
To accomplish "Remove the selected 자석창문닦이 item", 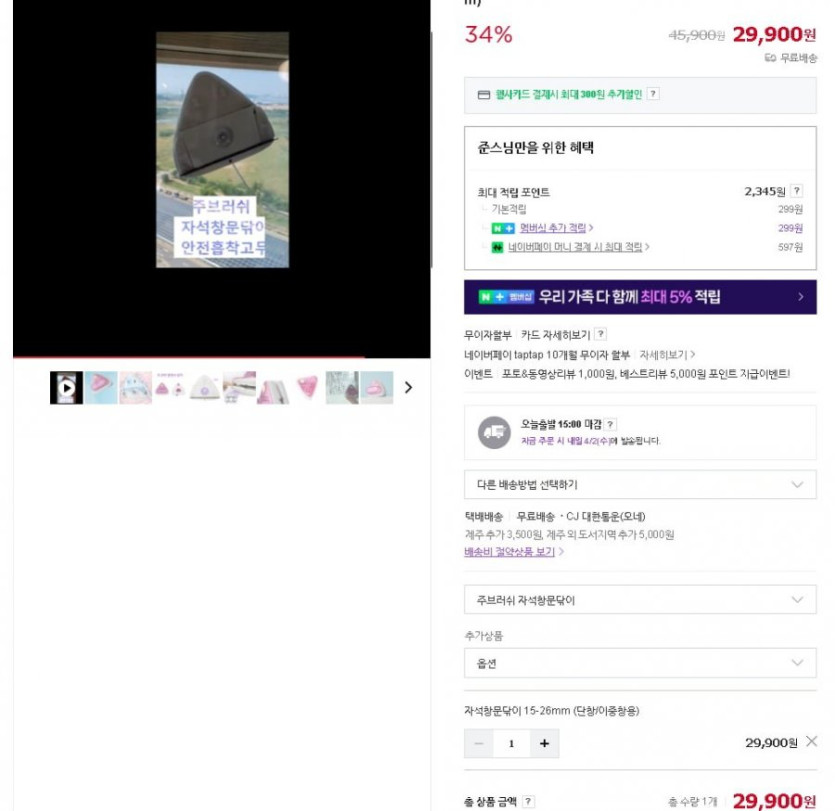I will click(x=811, y=742).
